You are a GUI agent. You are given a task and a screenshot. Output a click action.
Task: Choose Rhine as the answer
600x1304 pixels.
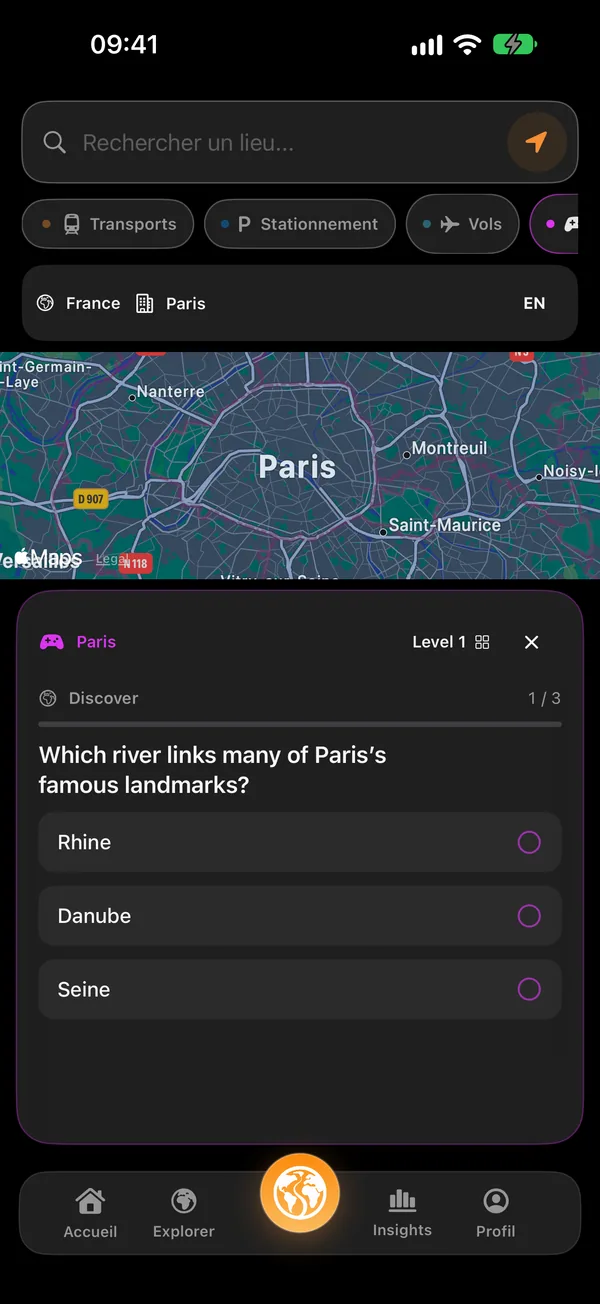coord(300,842)
